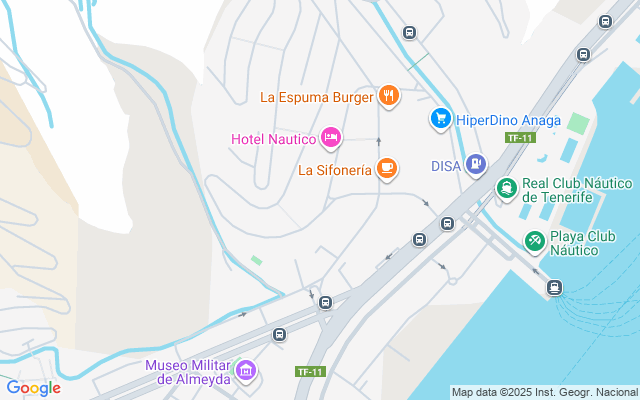The width and height of the screenshot is (640, 400).
Task: Select the DISA gas station marker
Action: pos(476,163)
